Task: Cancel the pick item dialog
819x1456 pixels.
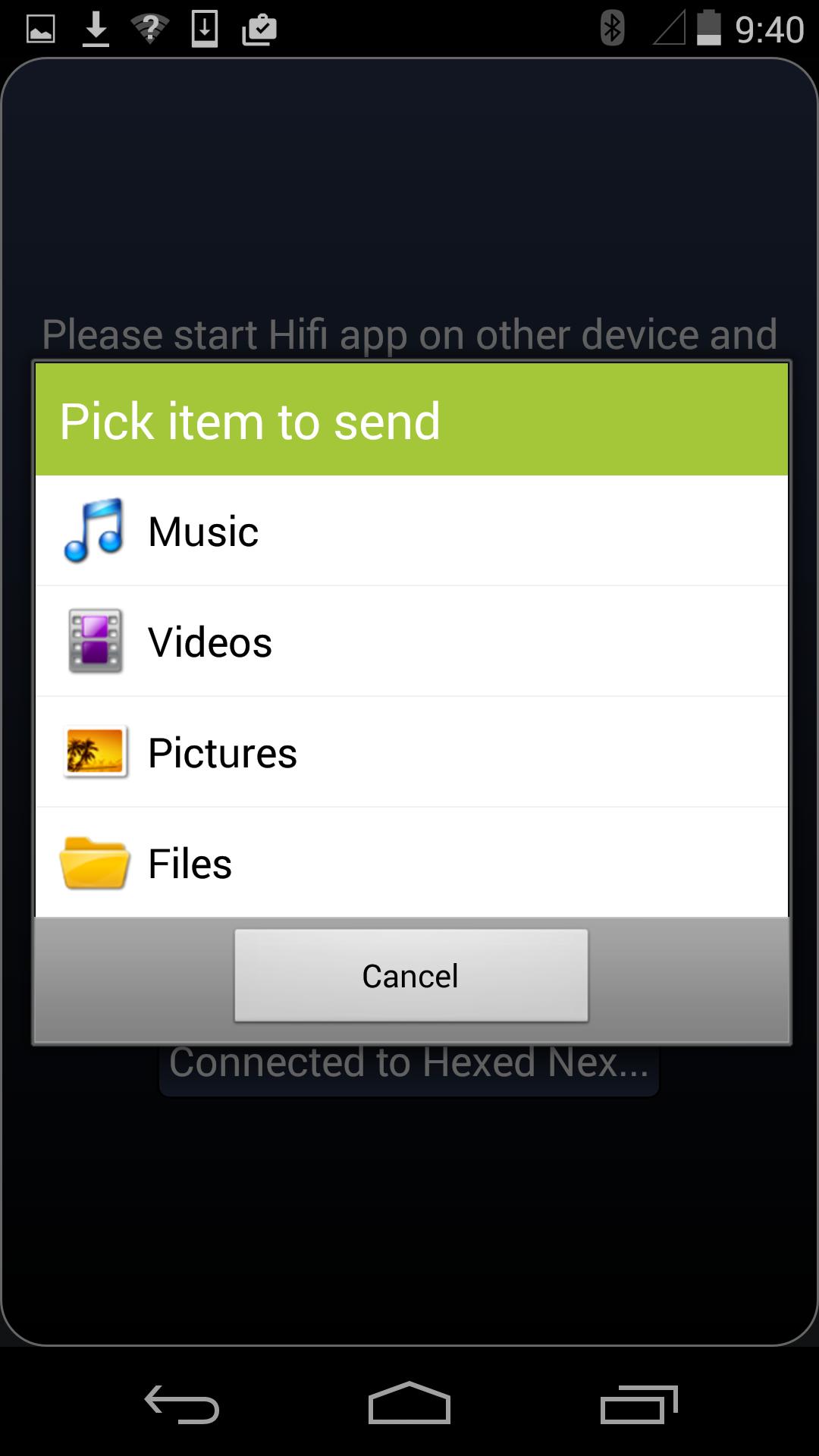Action: pyautogui.click(x=410, y=975)
